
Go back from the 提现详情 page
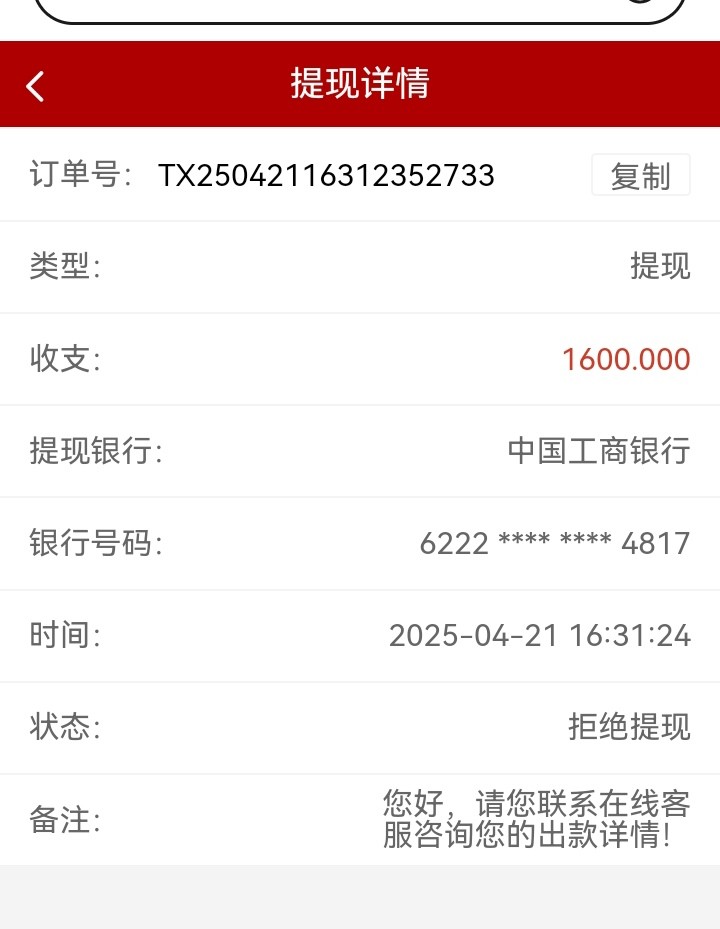coord(36,86)
